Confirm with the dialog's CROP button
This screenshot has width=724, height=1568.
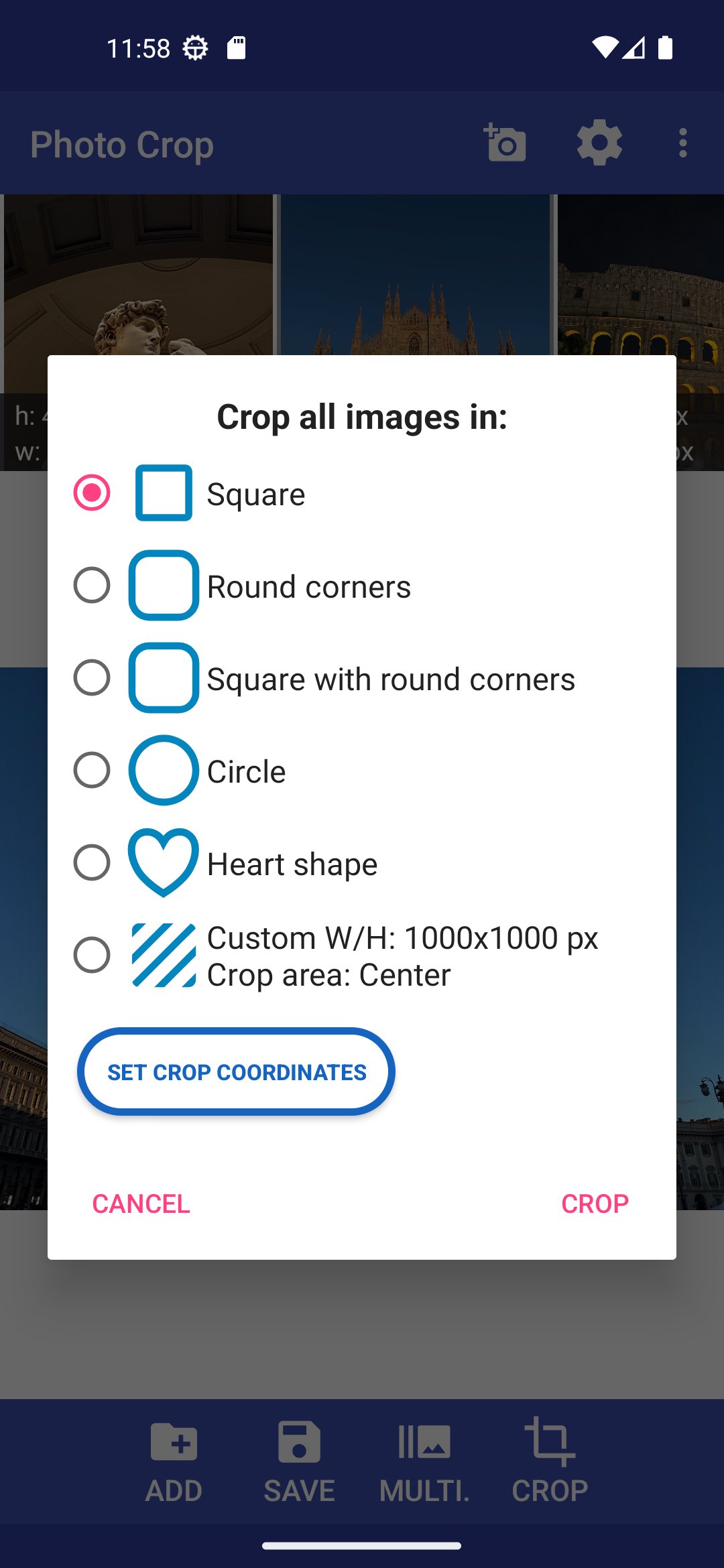594,1203
